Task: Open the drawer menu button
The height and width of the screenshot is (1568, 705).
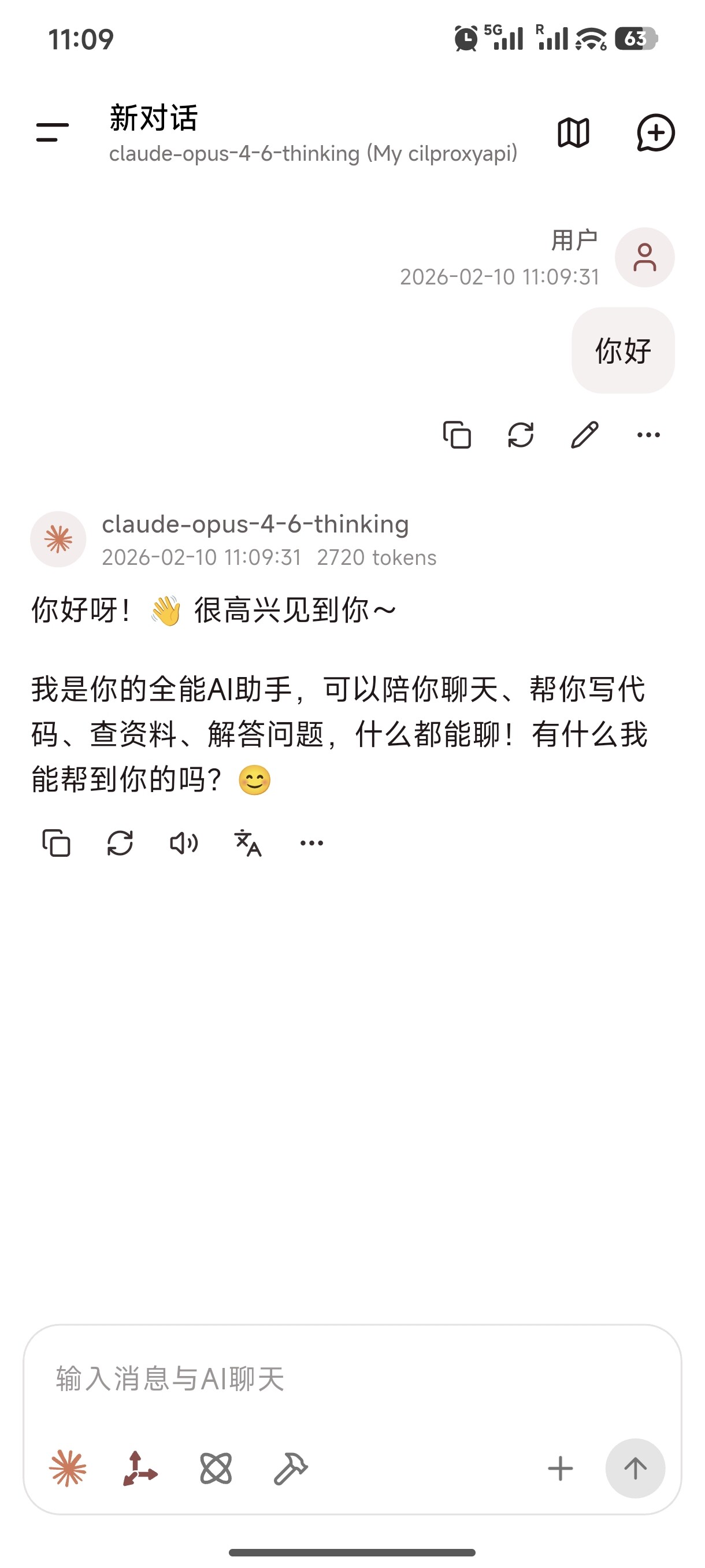Action: click(53, 132)
